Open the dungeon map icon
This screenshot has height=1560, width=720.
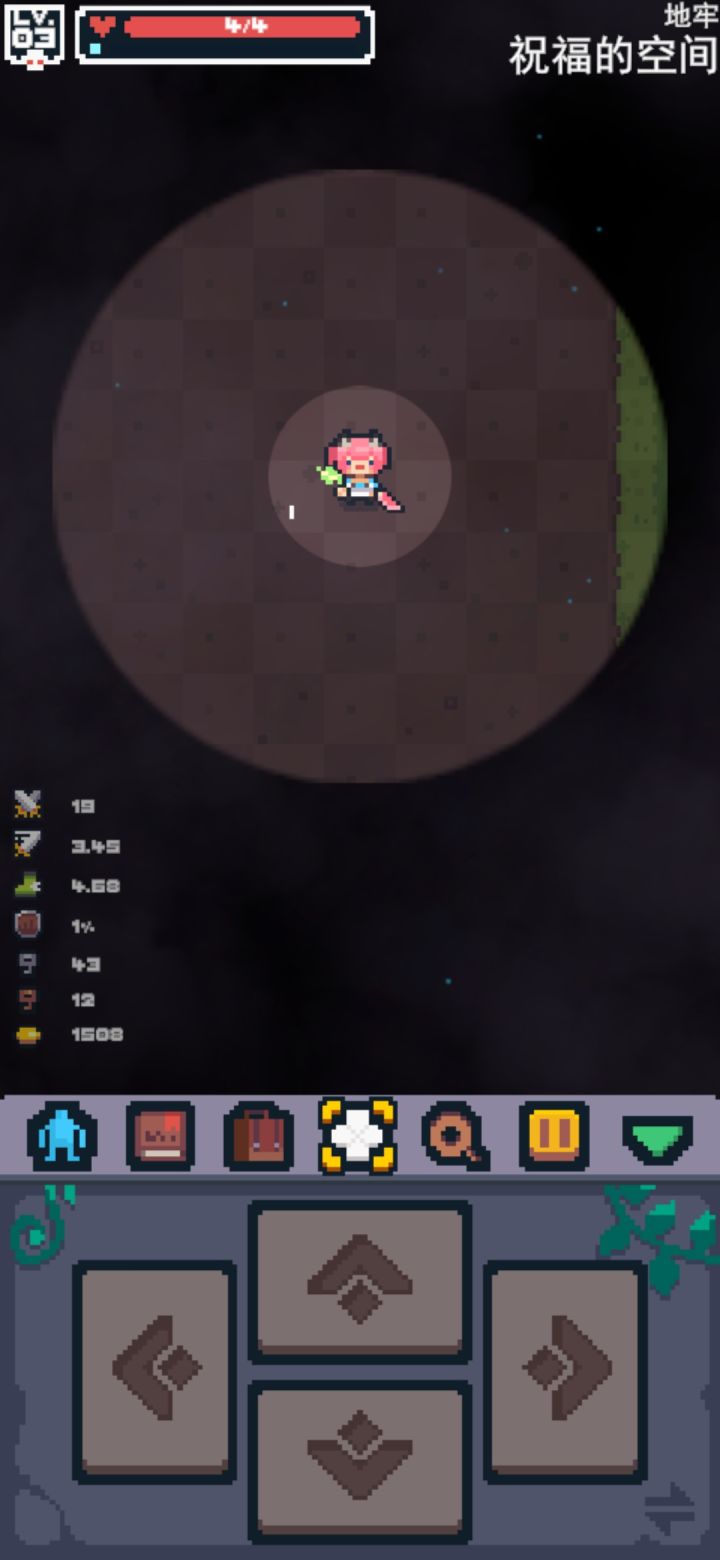(x=357, y=1137)
